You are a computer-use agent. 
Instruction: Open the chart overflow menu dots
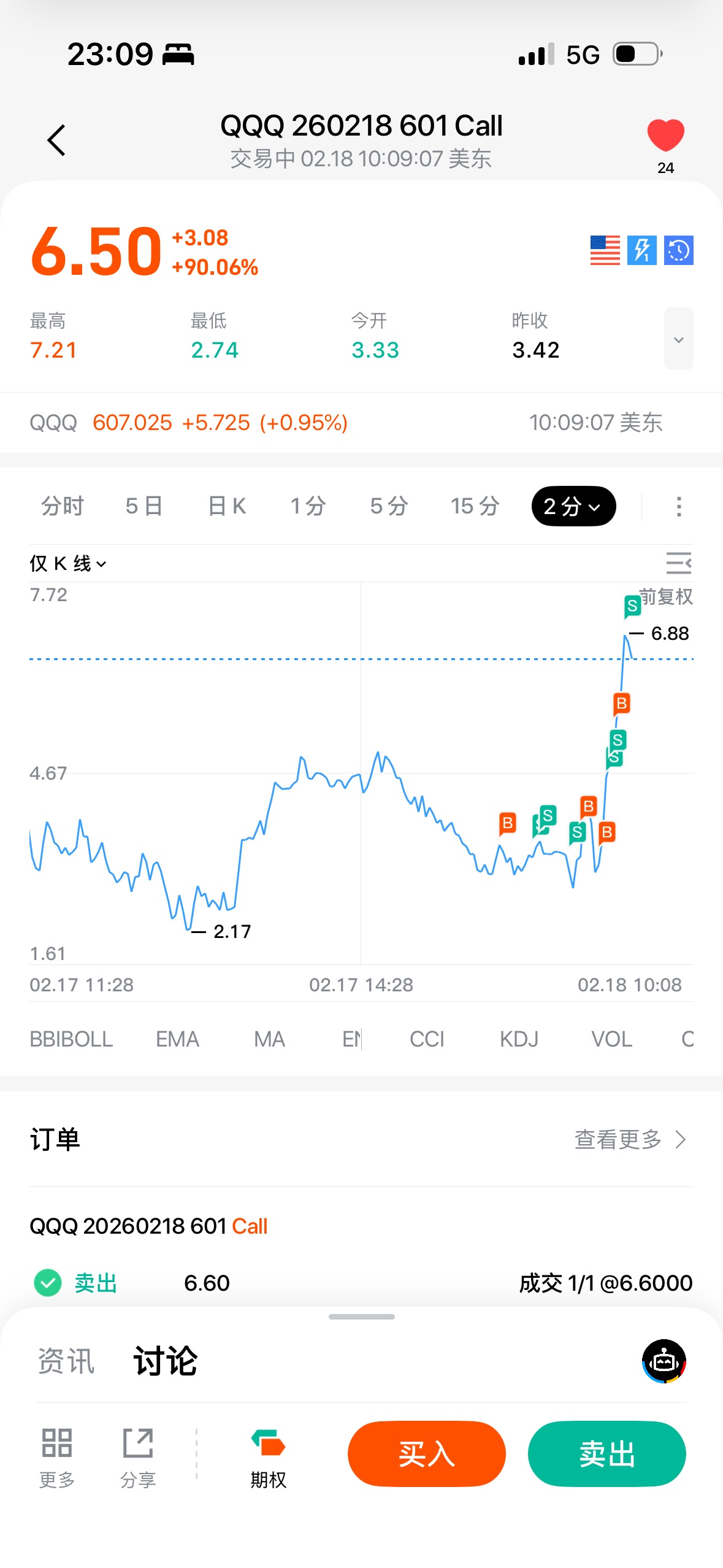click(x=678, y=507)
